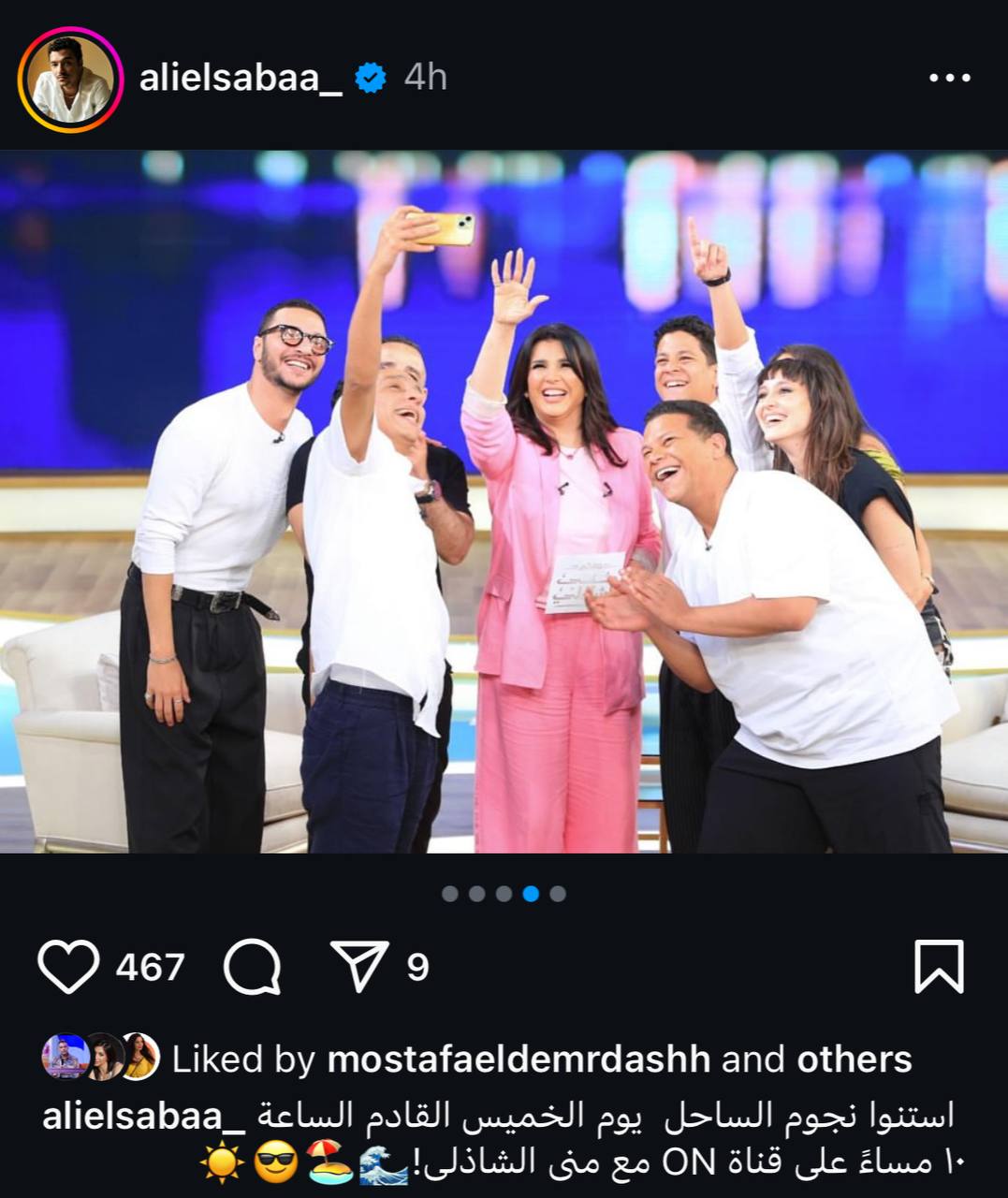Open comments with the speech bubble icon
1008x1198 pixels.
(x=253, y=966)
